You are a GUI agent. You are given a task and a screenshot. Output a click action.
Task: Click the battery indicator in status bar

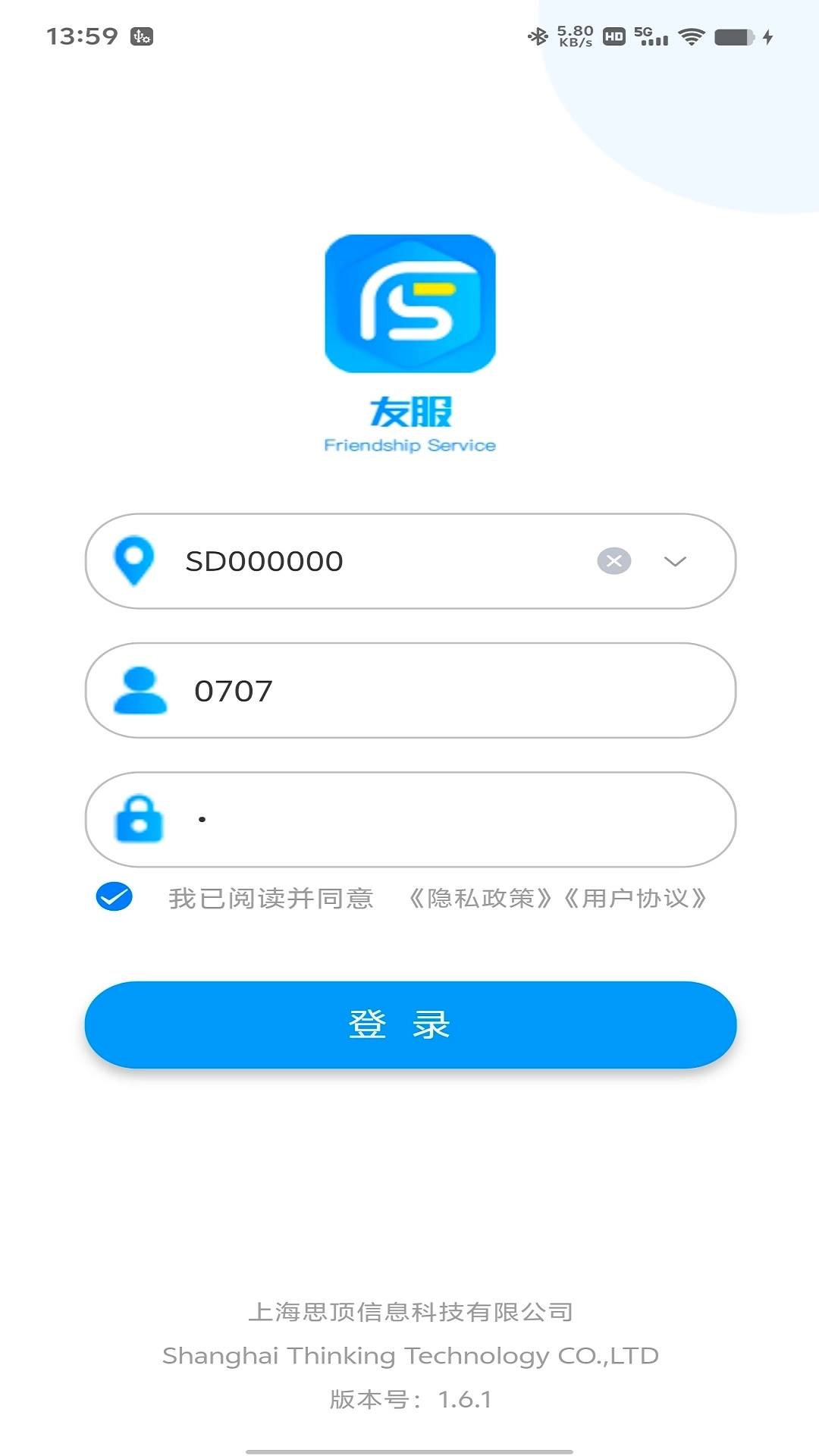(730, 35)
